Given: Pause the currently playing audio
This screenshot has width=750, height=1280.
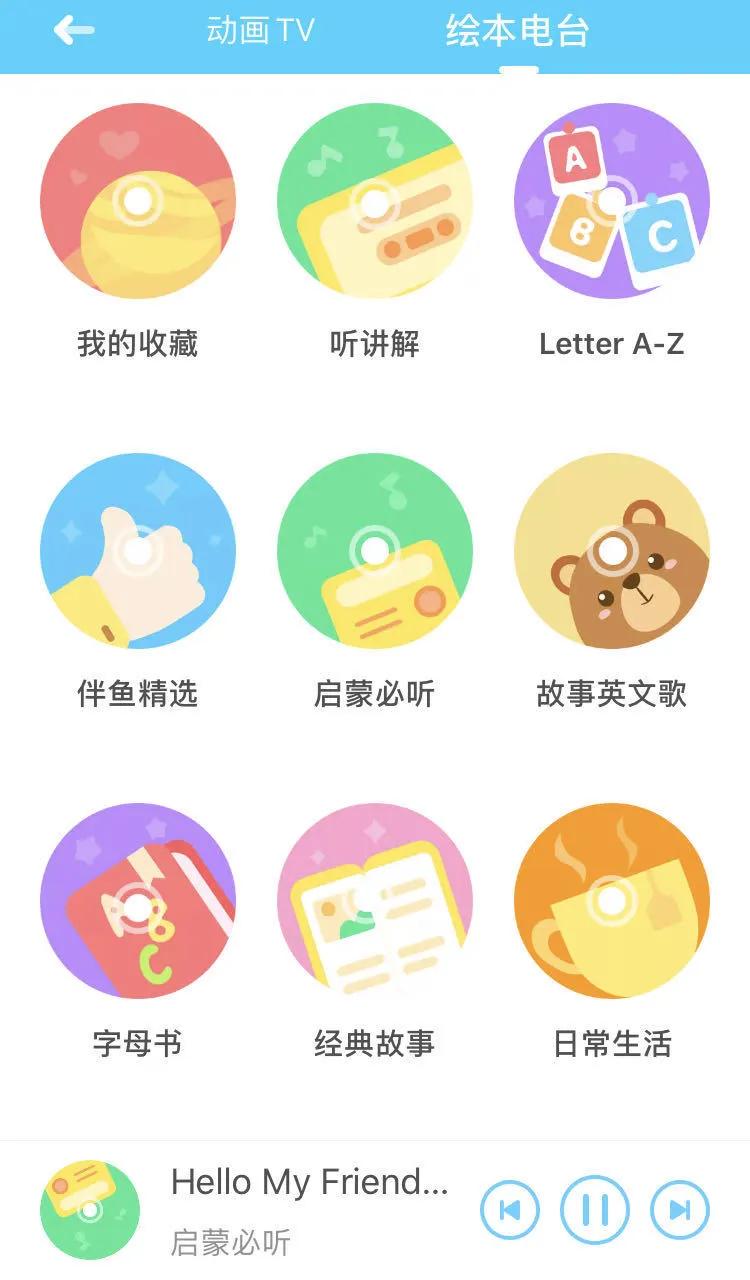Looking at the screenshot, I should (x=594, y=1208).
